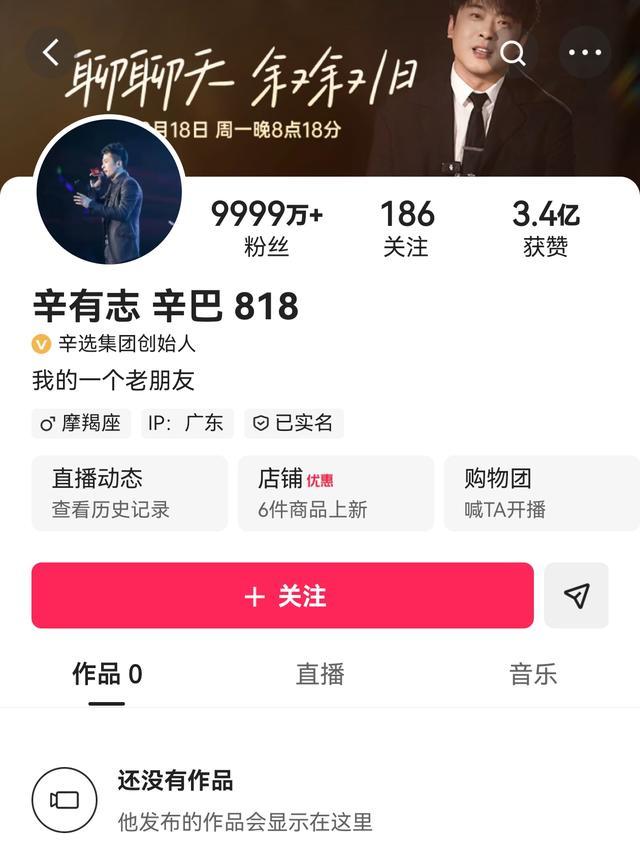Open the three-dot overflow menu
Screen dimensions: 640x863
click(585, 53)
